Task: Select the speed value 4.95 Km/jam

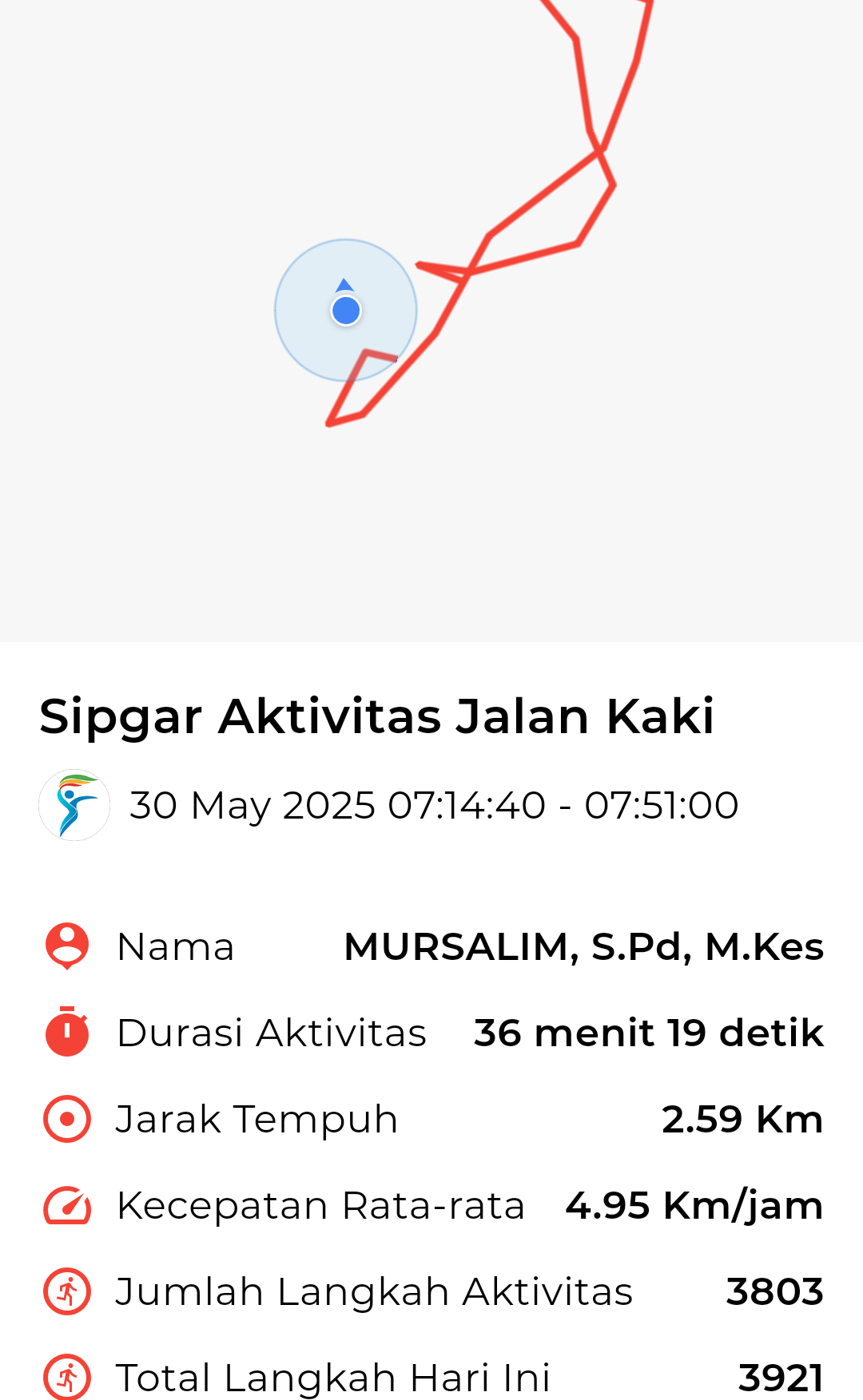Action: [x=693, y=1204]
